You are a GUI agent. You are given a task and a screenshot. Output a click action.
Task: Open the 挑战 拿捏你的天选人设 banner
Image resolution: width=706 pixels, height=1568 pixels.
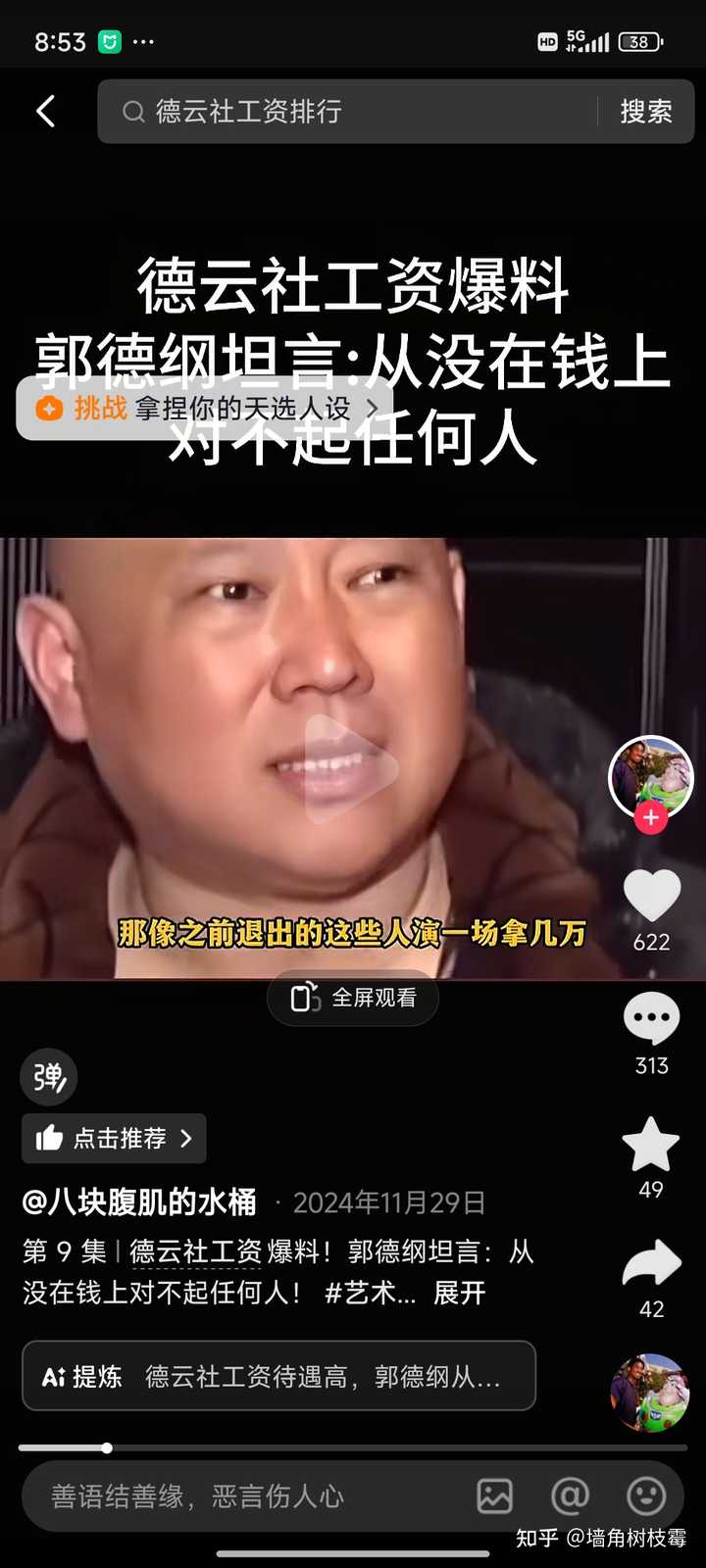pyautogui.click(x=205, y=408)
